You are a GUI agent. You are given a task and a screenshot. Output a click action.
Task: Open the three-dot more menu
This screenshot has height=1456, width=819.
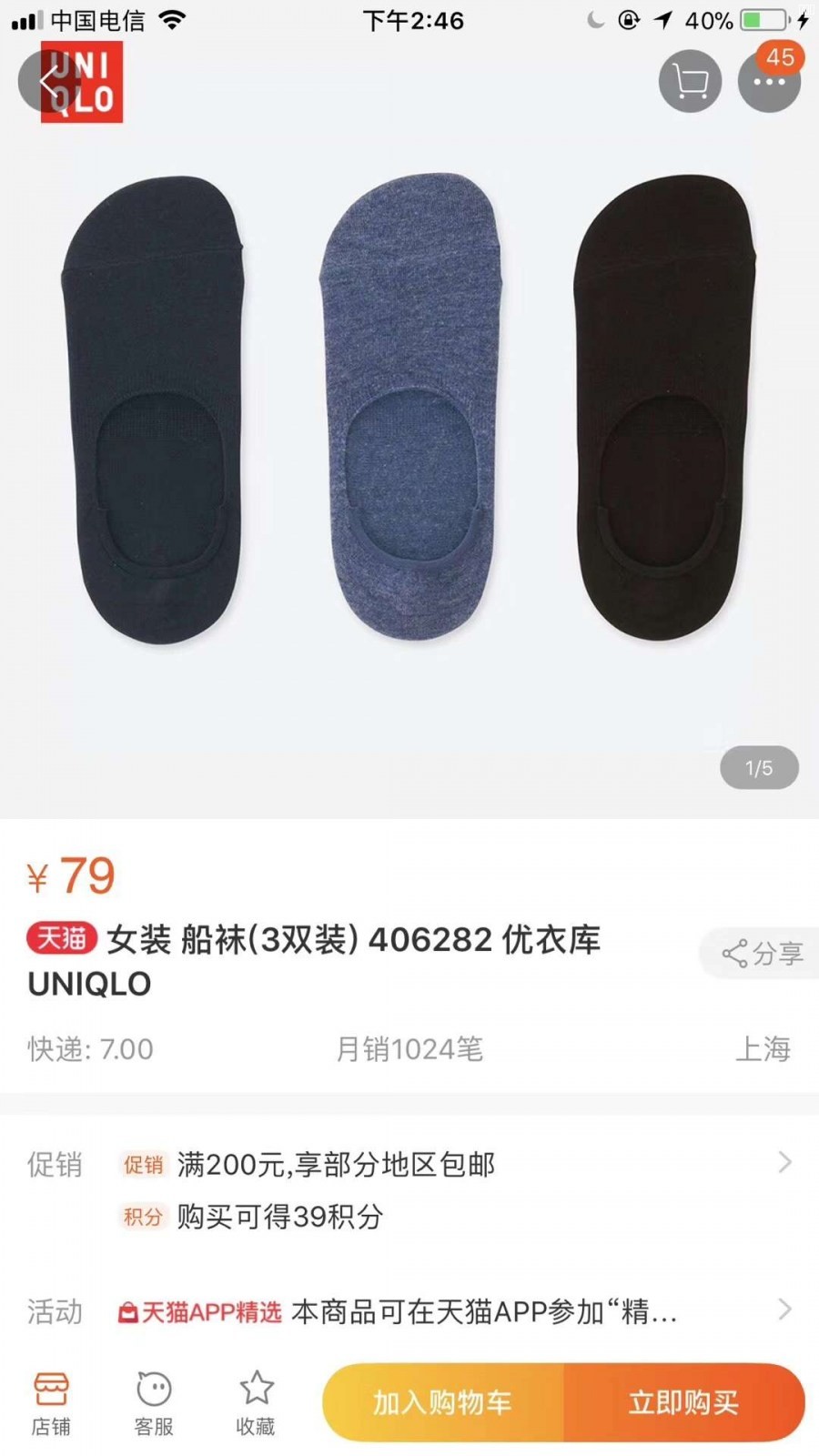pos(769,82)
